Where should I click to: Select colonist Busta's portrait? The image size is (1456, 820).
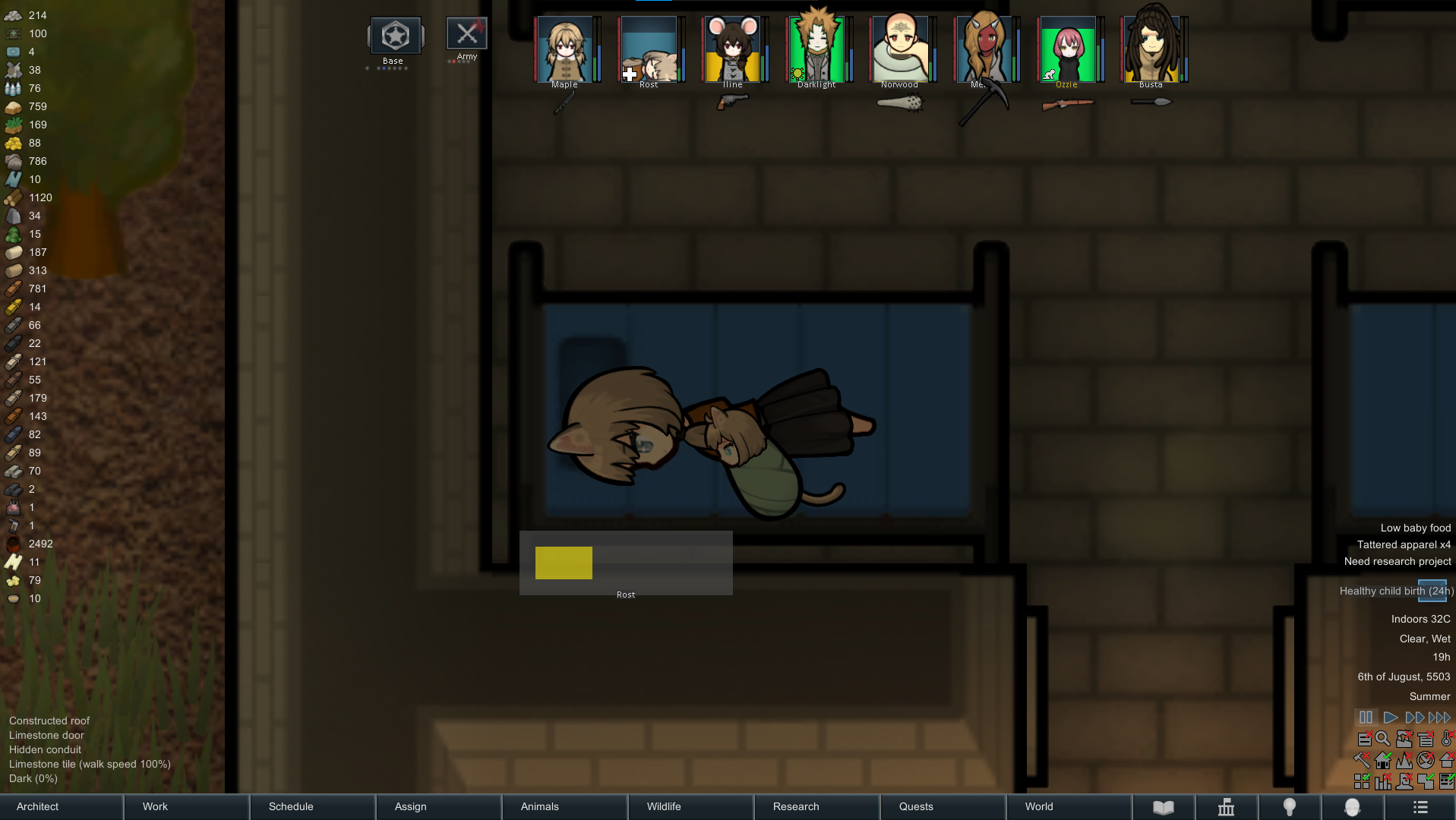coord(1151,49)
